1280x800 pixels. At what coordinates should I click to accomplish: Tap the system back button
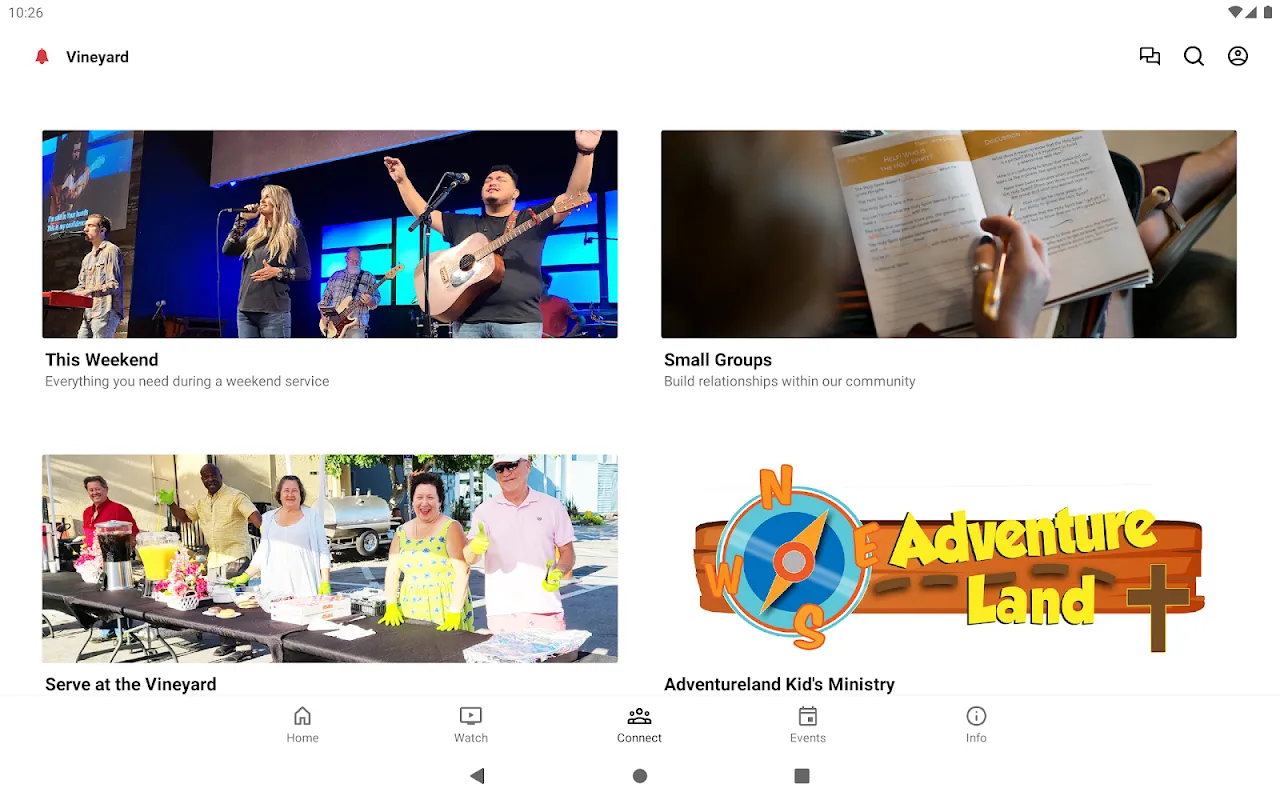tap(477, 776)
